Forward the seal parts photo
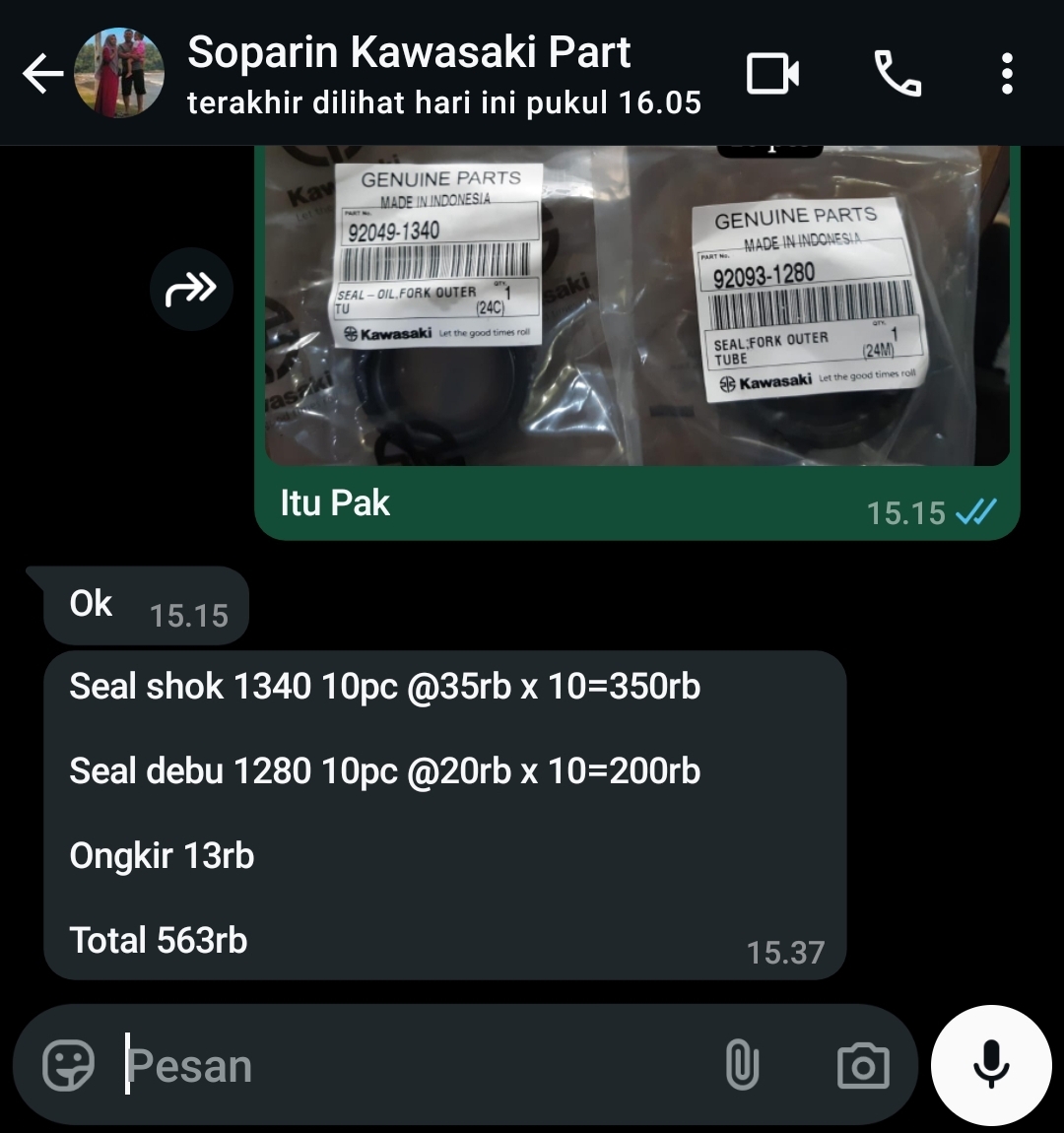1064x1133 pixels. tap(191, 289)
